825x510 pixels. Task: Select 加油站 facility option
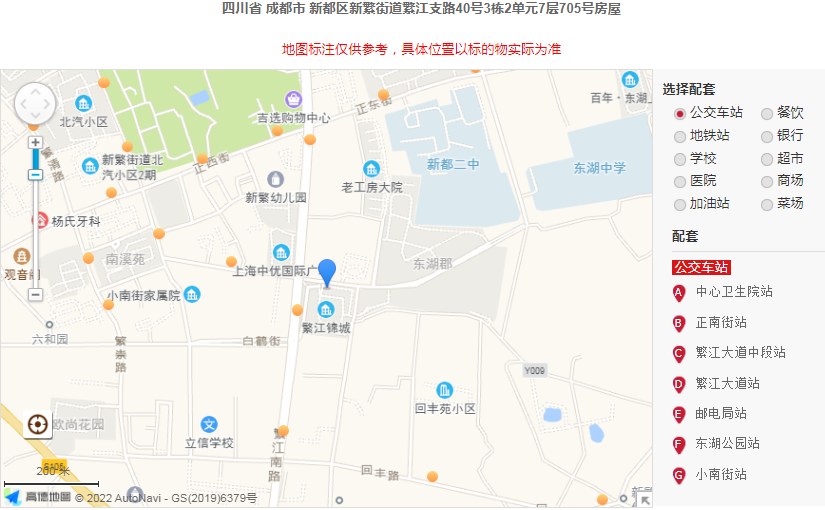(x=680, y=204)
